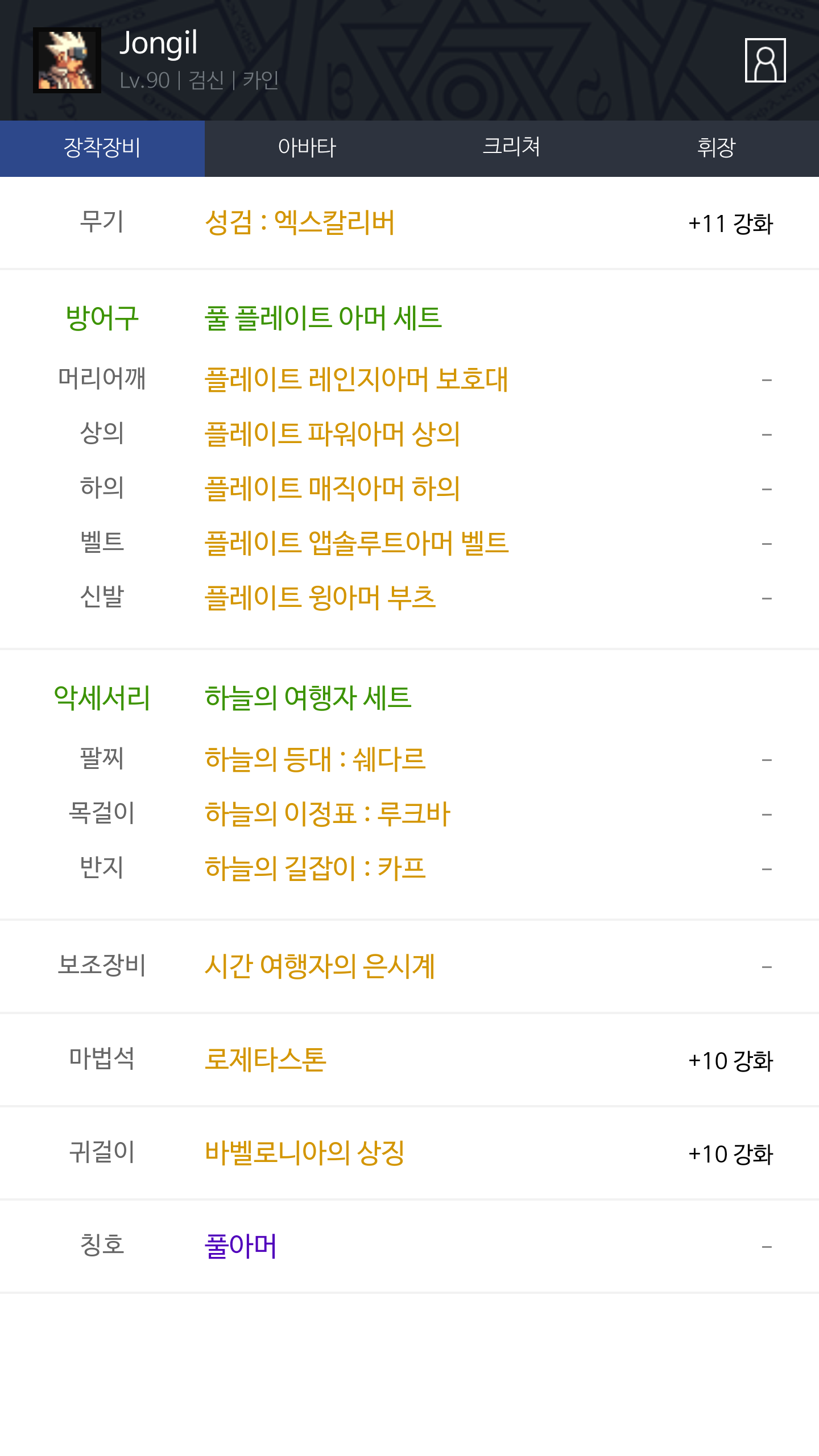Open 플레이트 파워아머 상의 item

pyautogui.click(x=332, y=434)
